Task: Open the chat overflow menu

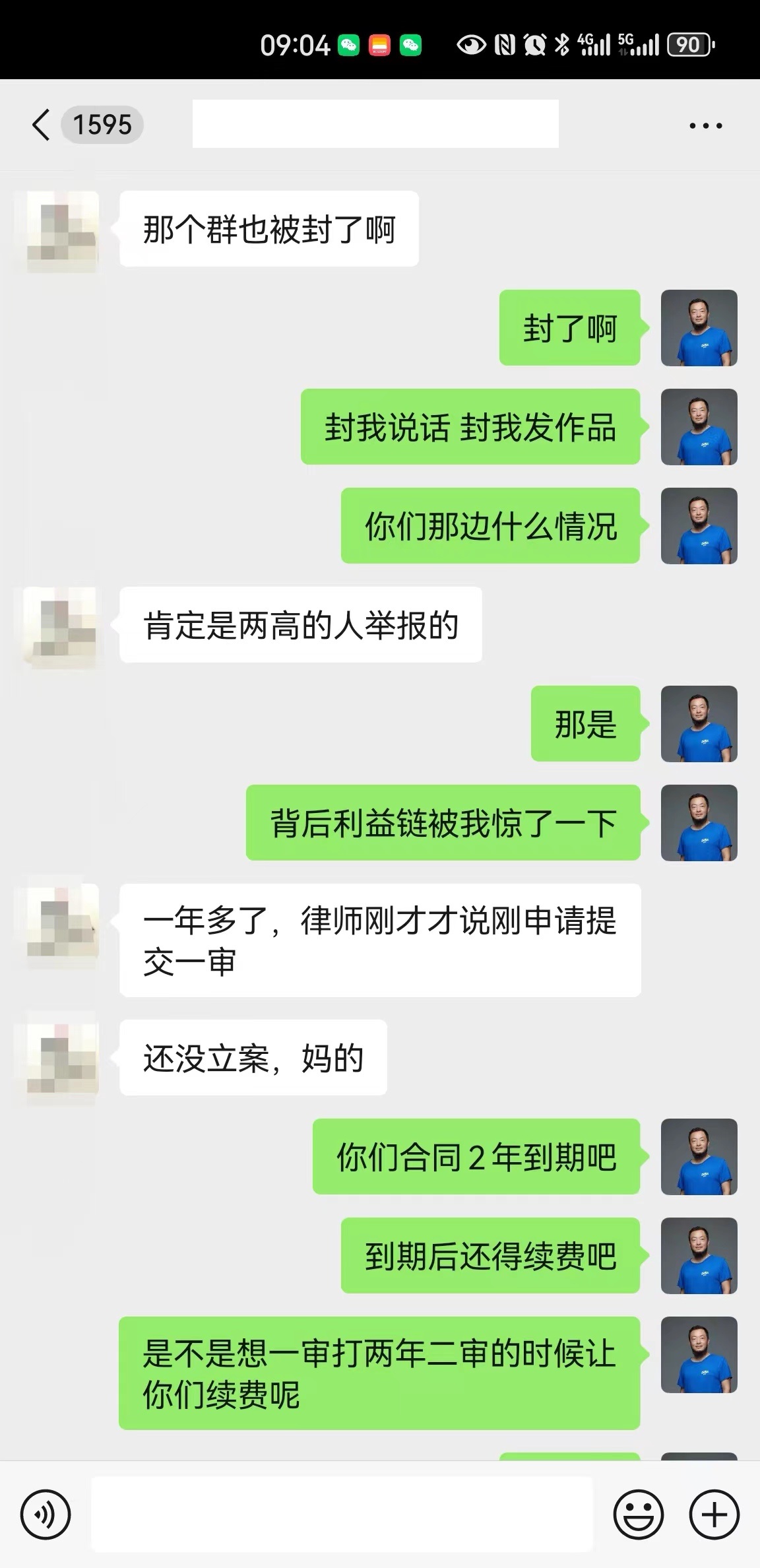Action: (x=705, y=125)
